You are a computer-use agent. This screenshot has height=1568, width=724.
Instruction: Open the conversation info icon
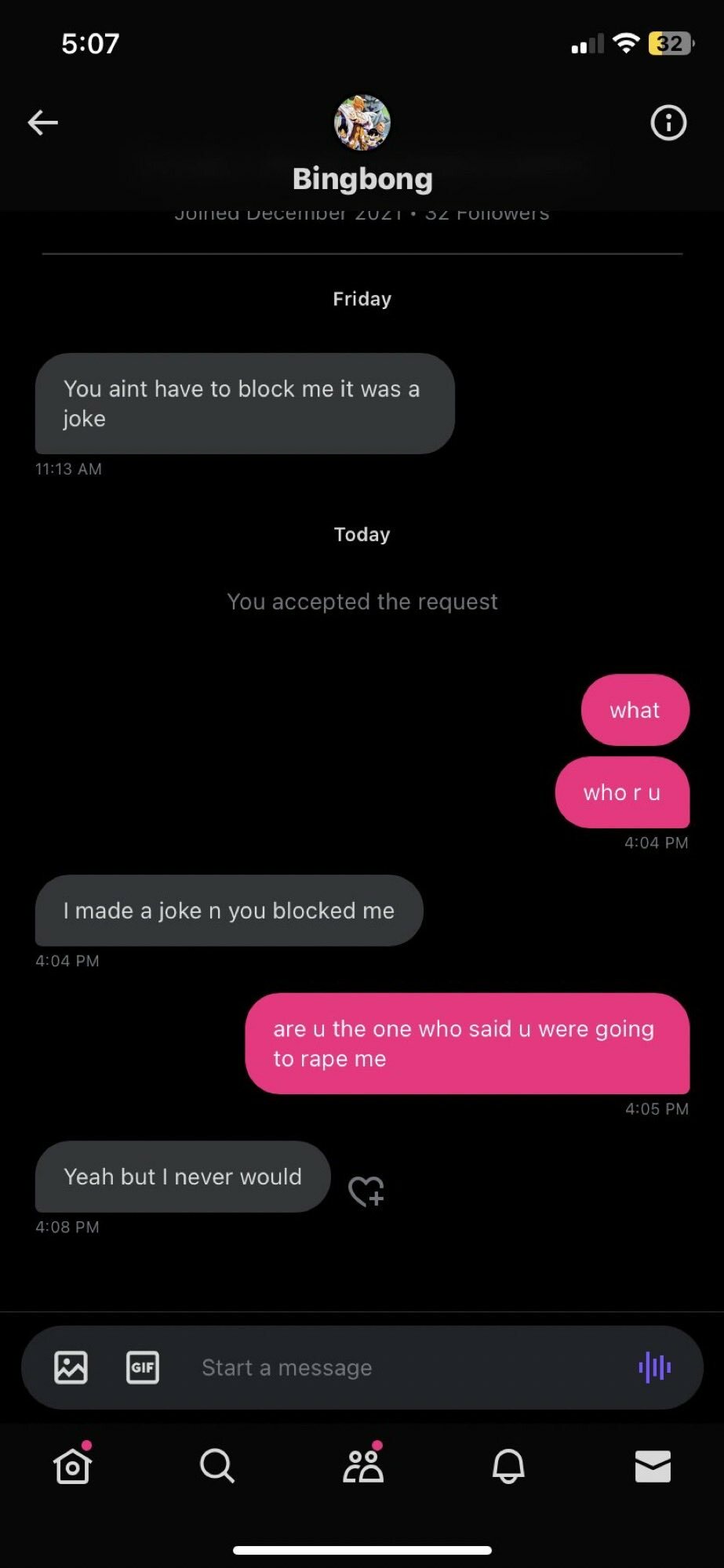(668, 122)
